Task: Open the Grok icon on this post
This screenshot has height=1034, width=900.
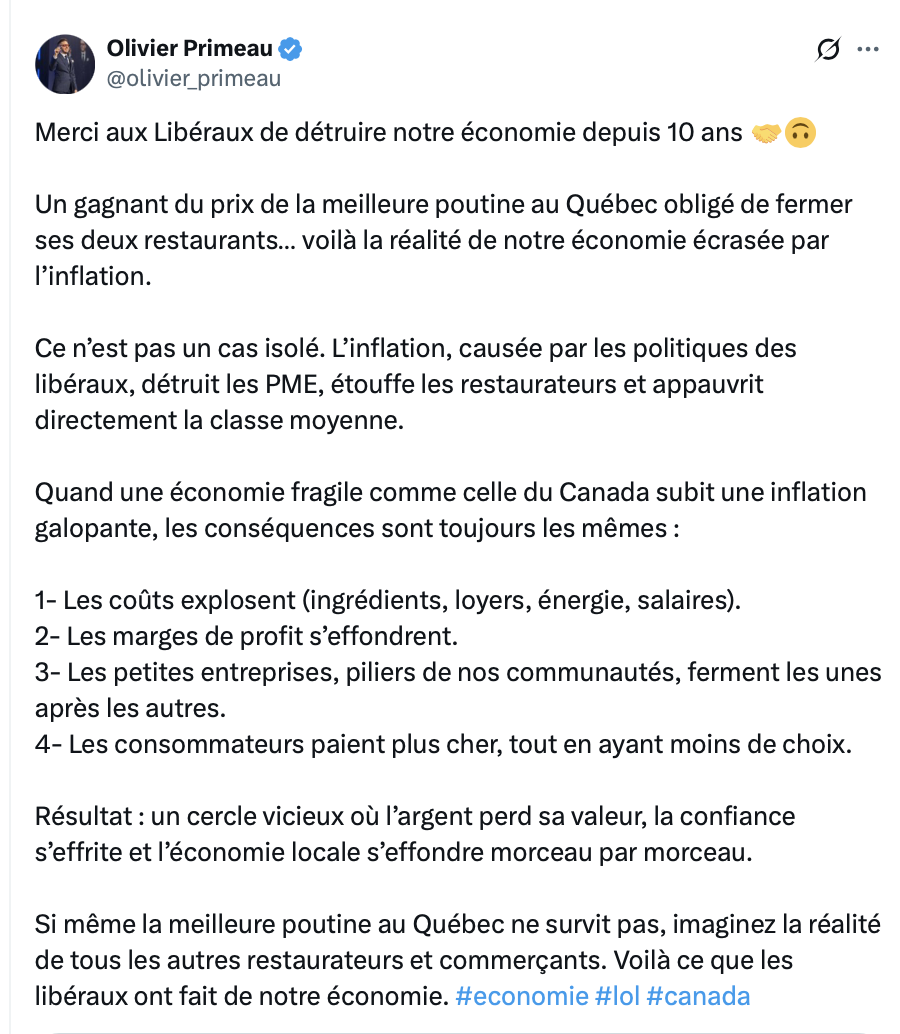Action: tap(827, 49)
